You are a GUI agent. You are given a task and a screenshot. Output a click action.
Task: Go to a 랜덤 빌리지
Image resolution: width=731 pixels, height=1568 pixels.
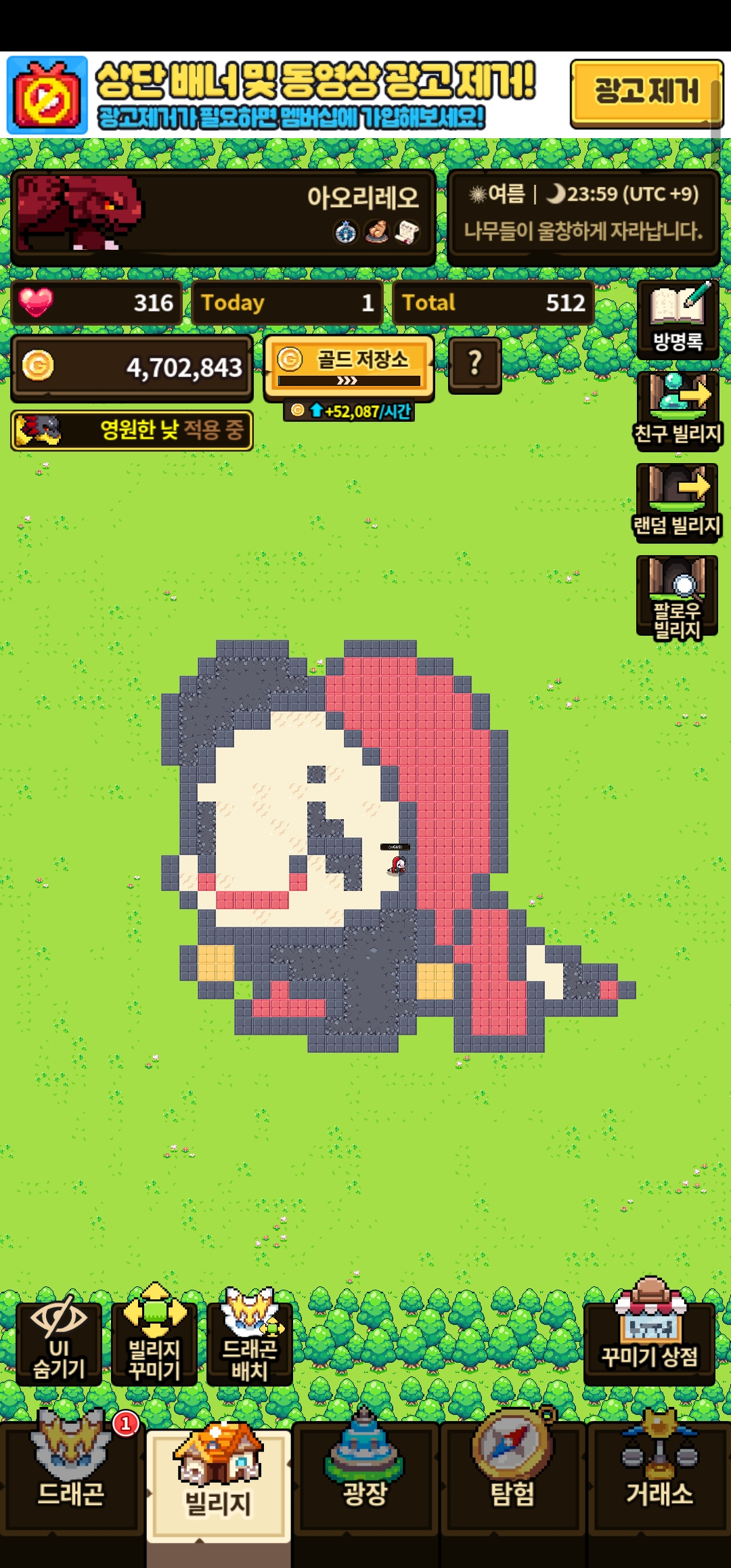coord(677,502)
